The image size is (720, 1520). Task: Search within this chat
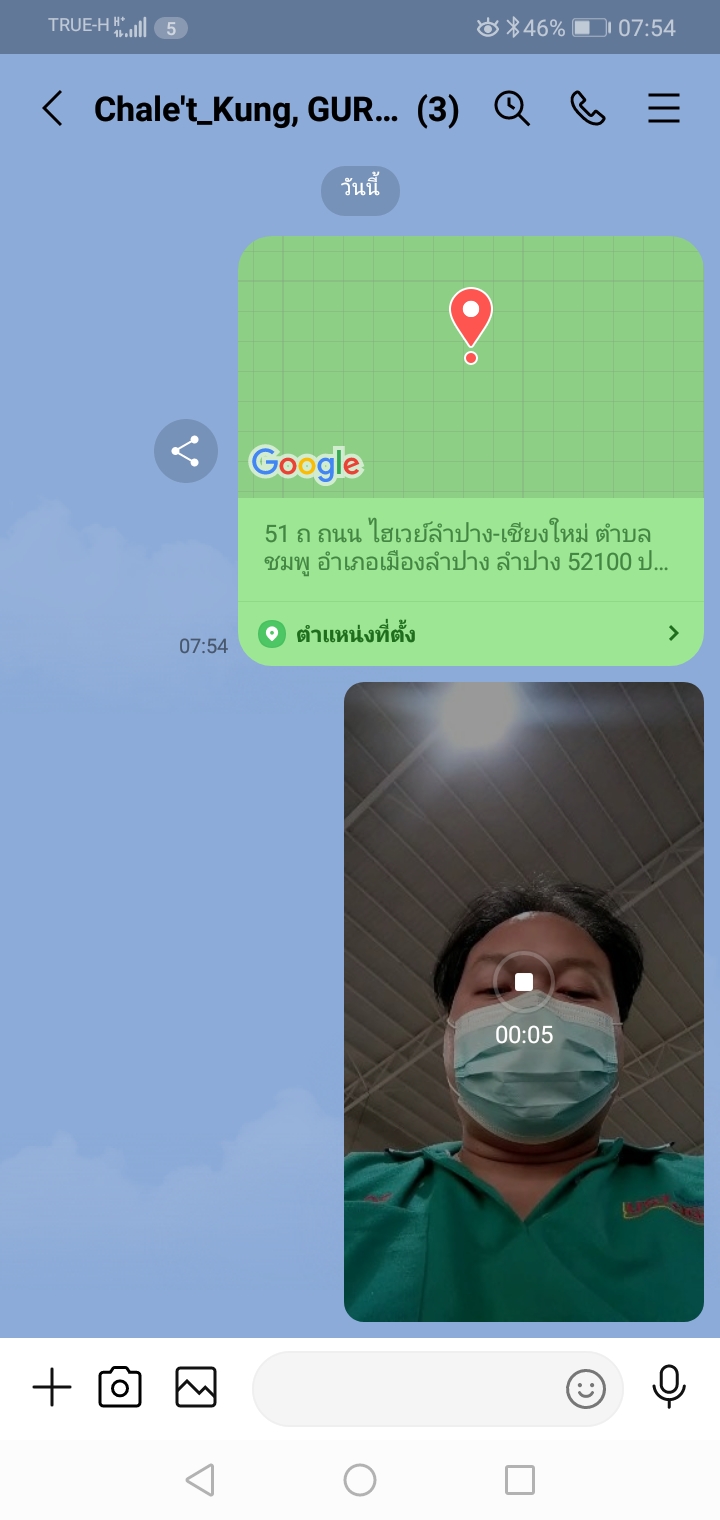tap(512, 108)
